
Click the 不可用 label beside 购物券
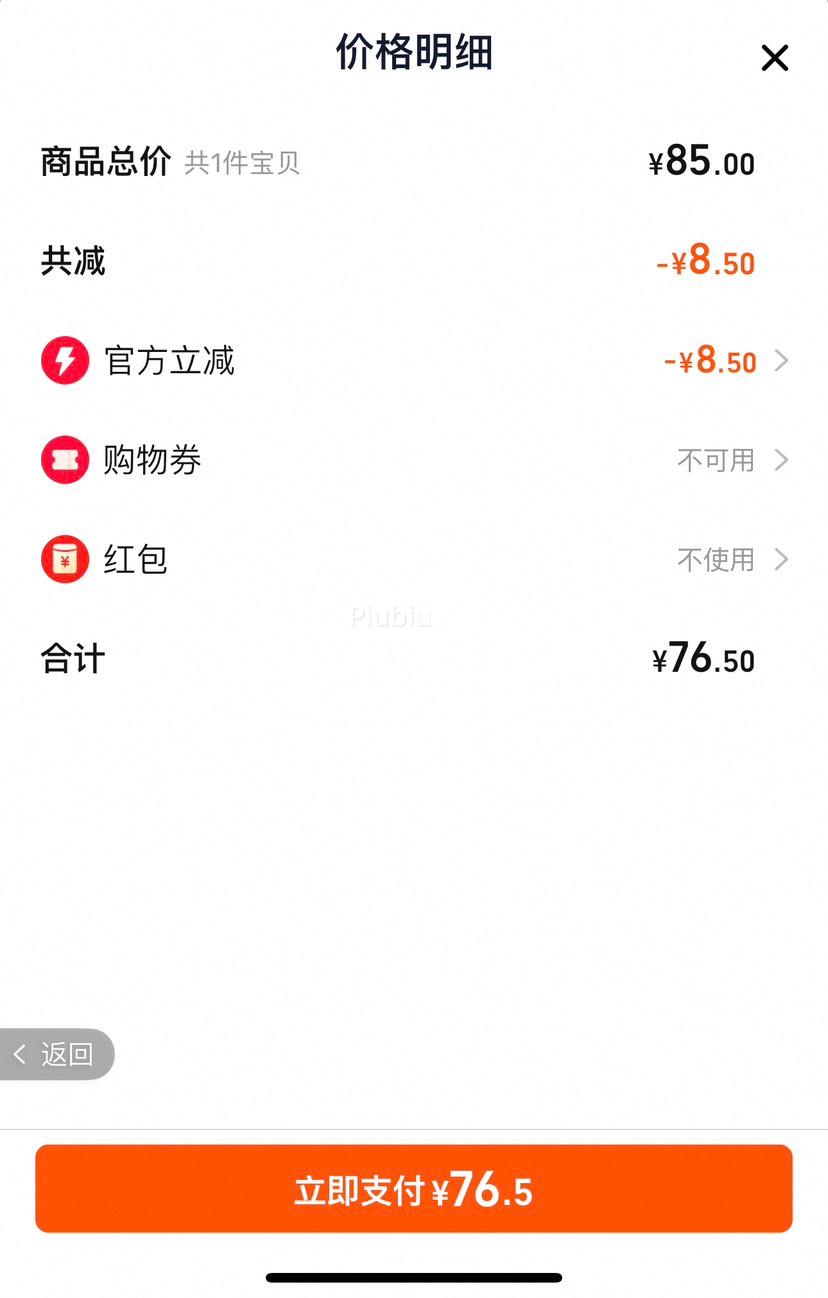[x=716, y=460]
